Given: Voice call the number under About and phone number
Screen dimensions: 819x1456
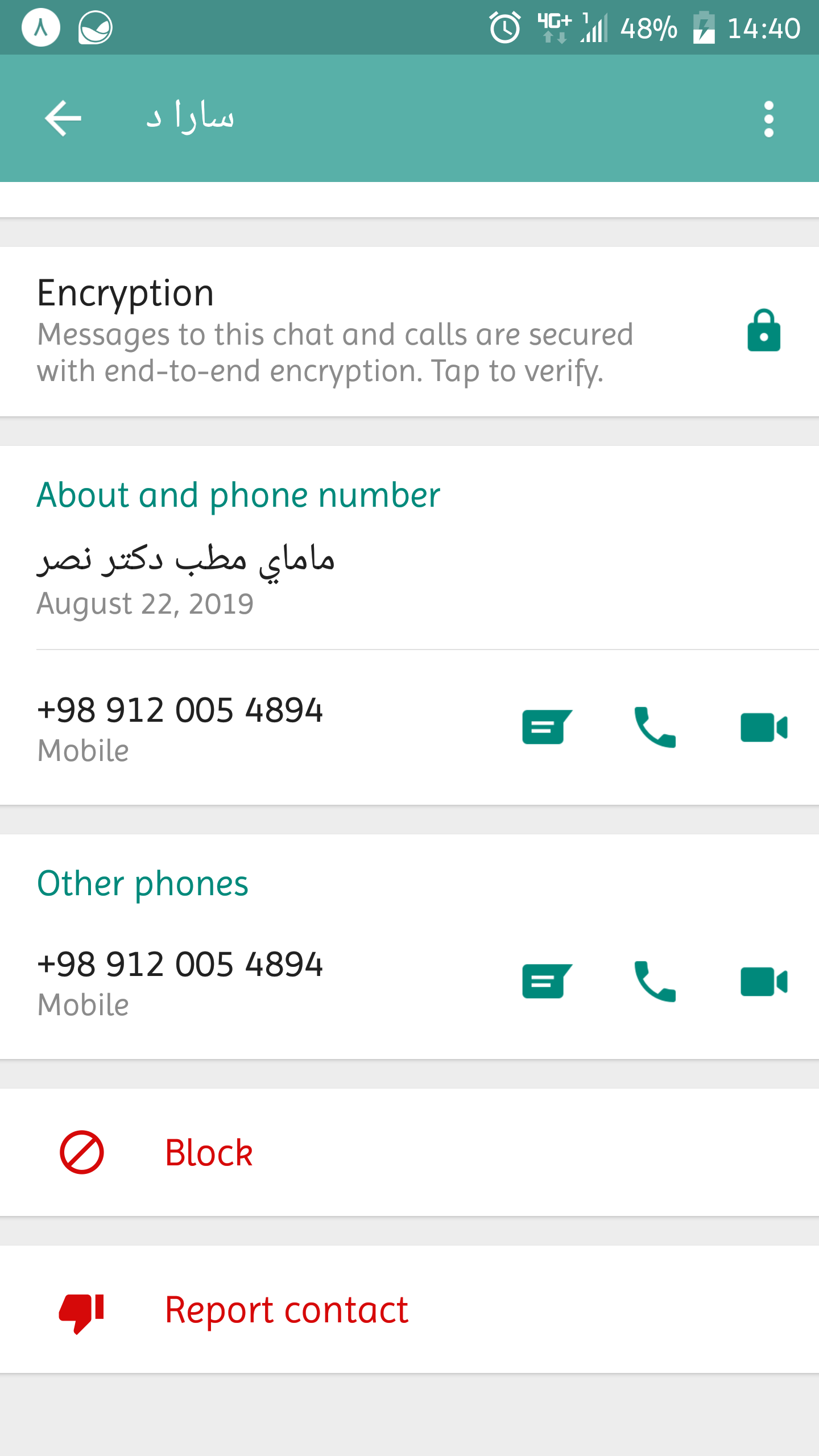Looking at the screenshot, I should point(655,727).
